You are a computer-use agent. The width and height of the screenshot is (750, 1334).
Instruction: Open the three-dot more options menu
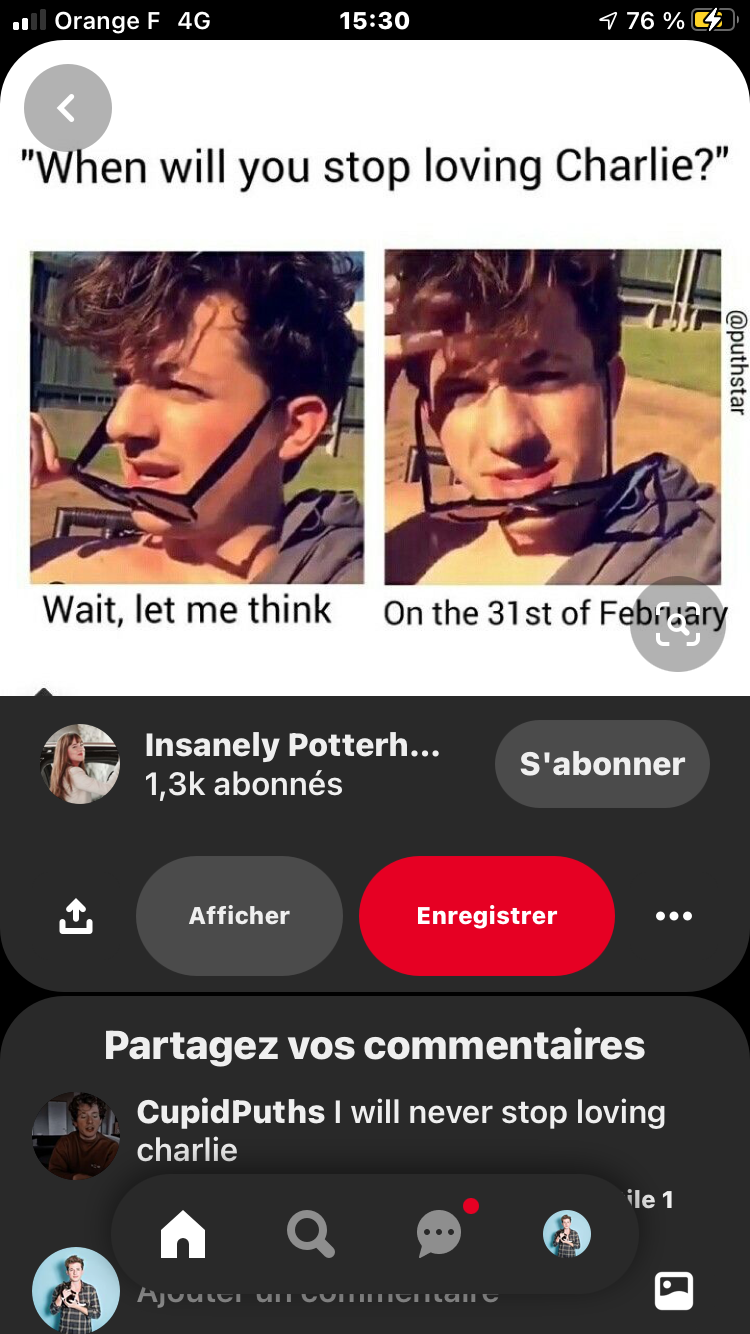coord(673,915)
